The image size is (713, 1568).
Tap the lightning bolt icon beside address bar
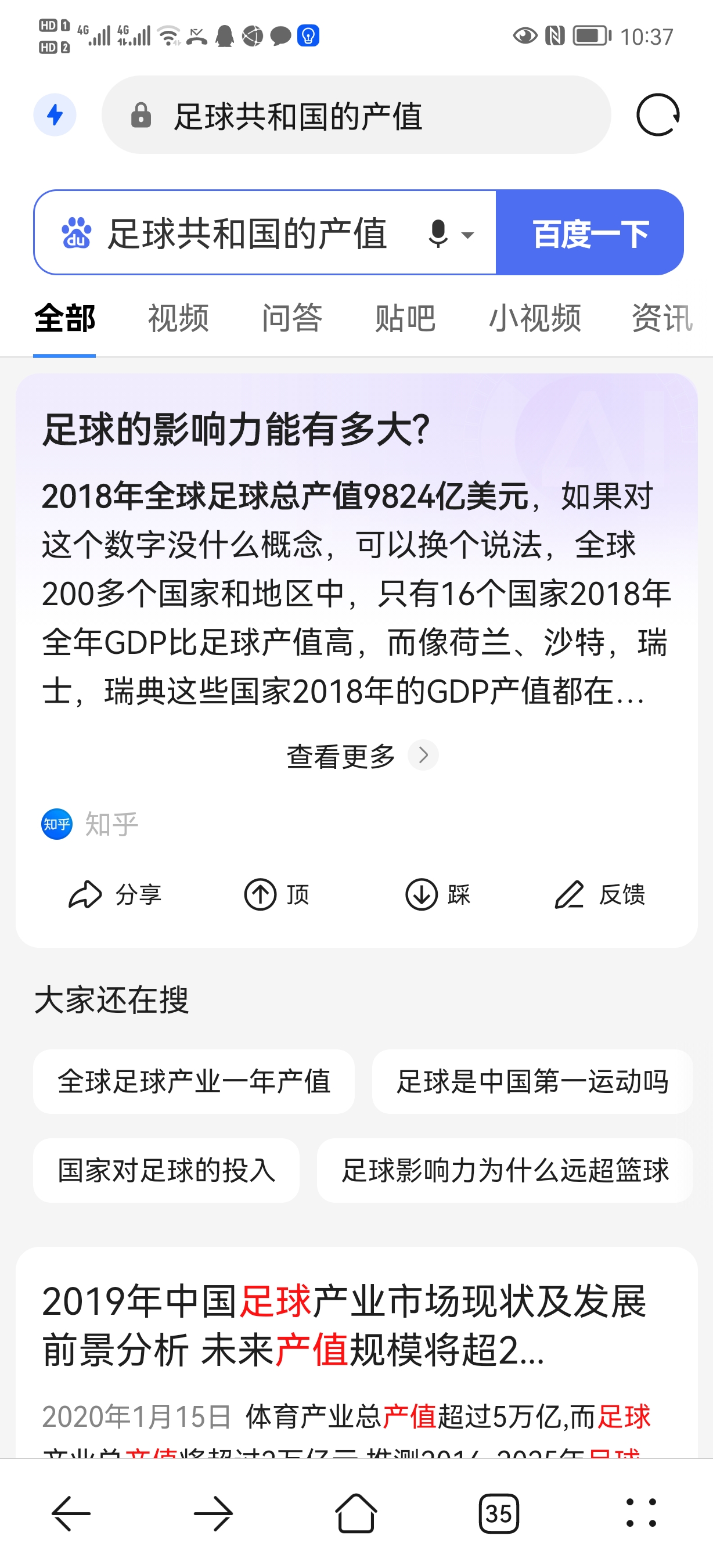[x=55, y=115]
